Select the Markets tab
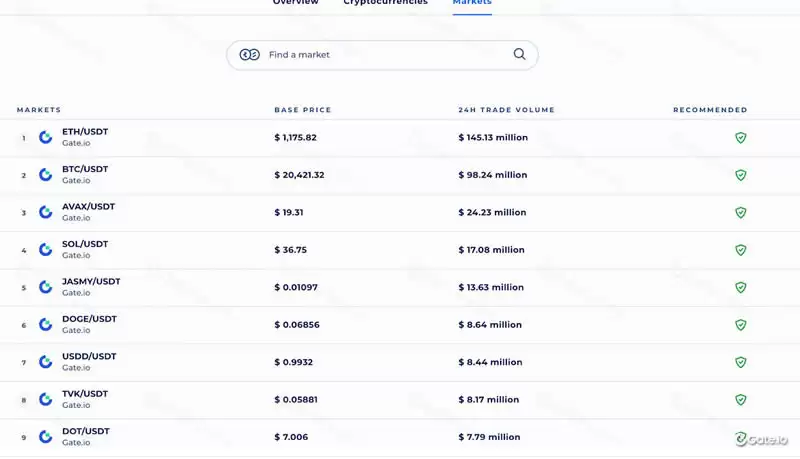Viewport: 800px width, 459px height. point(472,3)
